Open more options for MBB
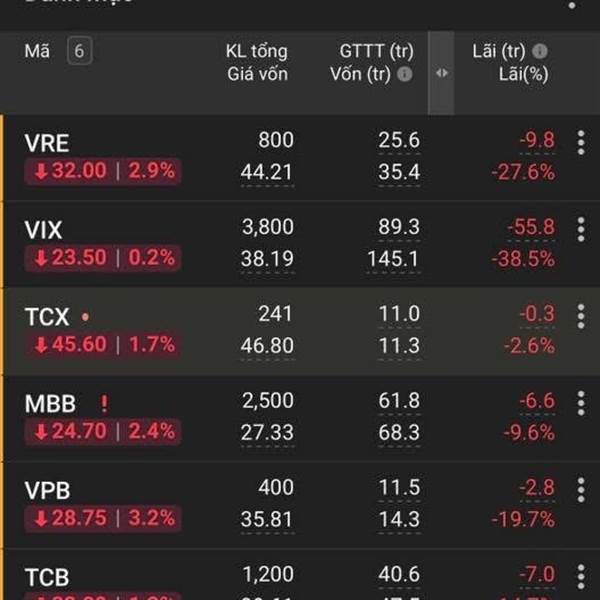 (581, 404)
